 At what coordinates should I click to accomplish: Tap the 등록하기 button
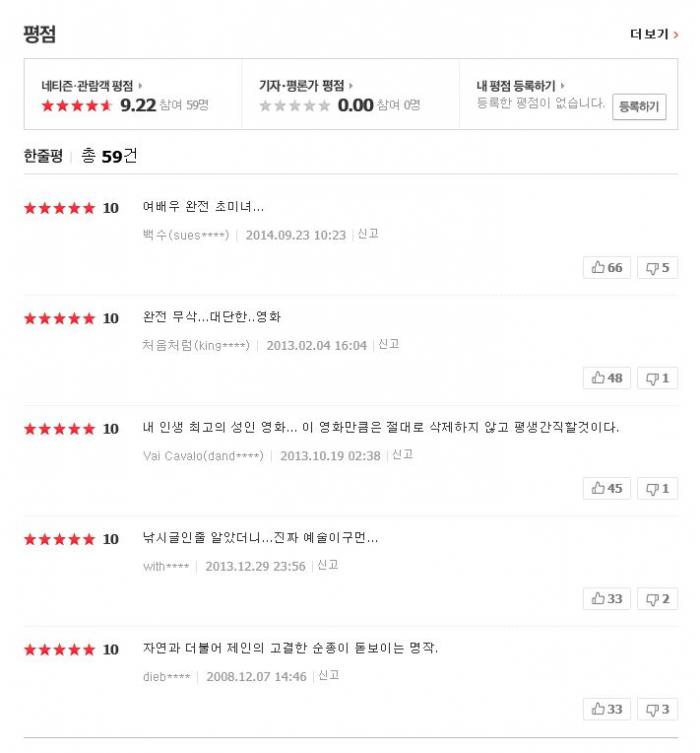coord(639,106)
